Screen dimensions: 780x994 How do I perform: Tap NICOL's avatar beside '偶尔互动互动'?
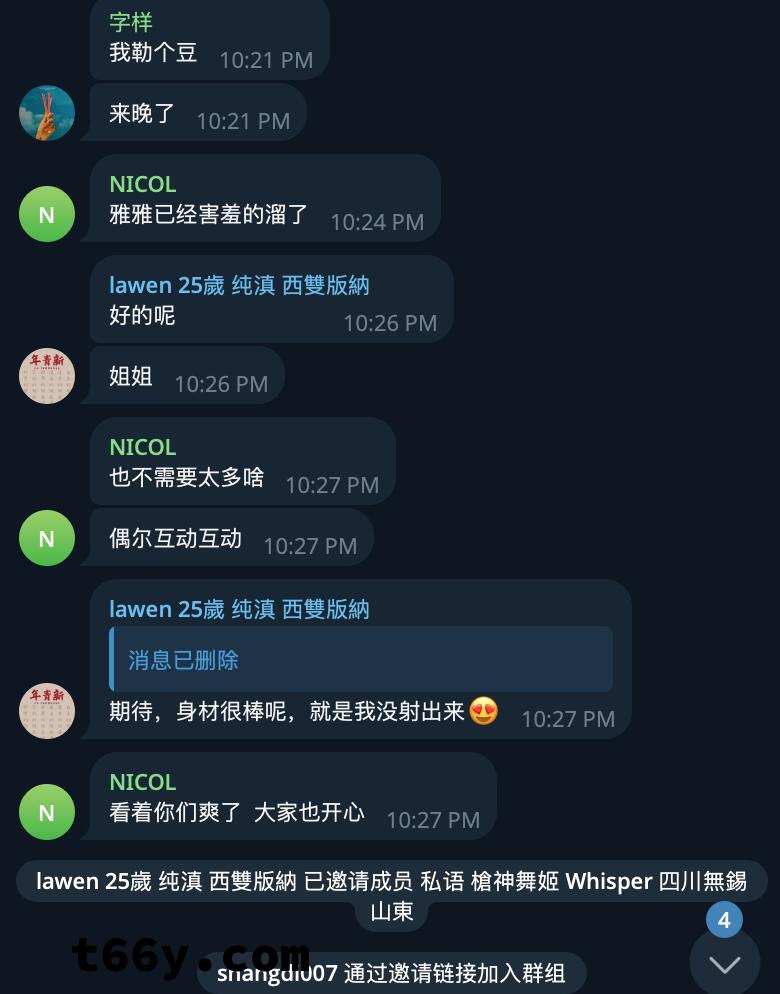tap(47, 538)
